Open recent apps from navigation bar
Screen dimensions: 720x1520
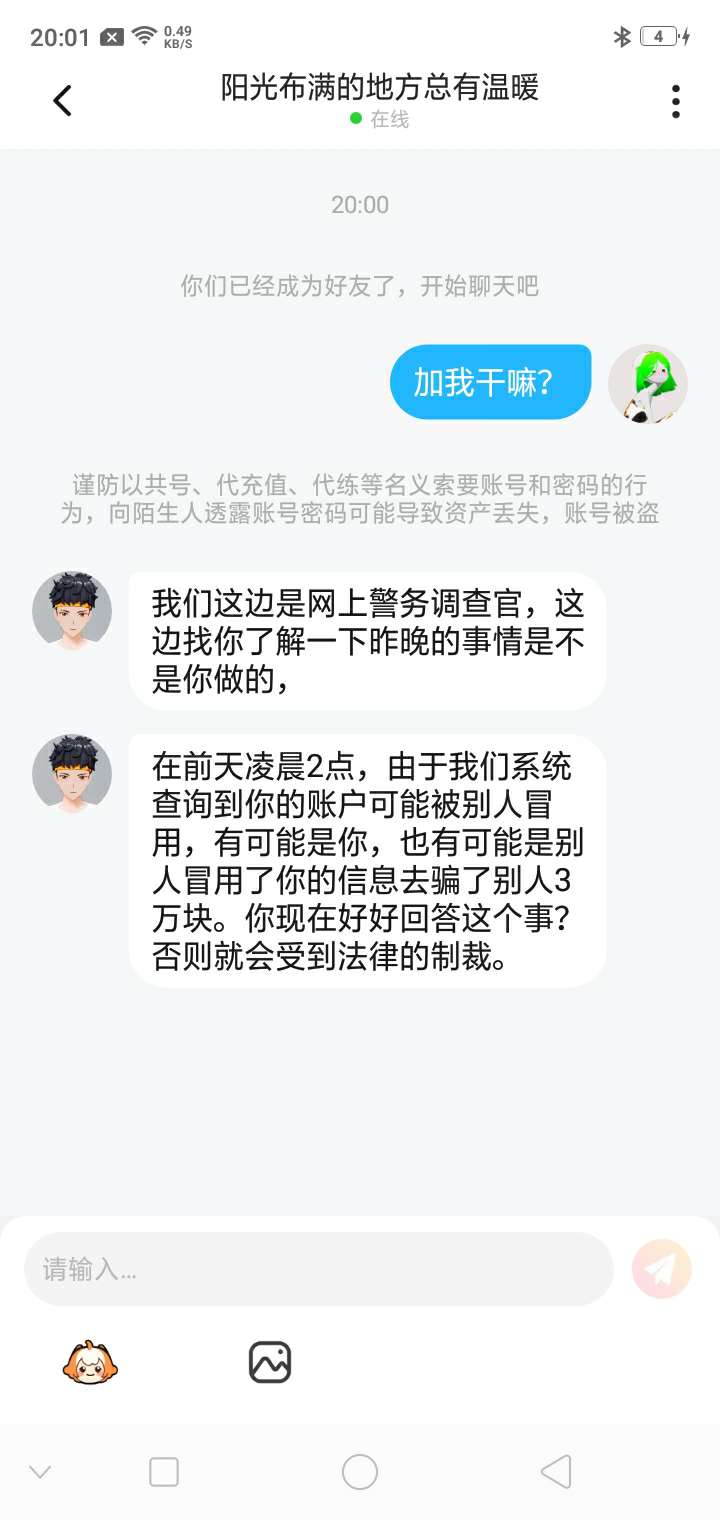coord(164,1472)
